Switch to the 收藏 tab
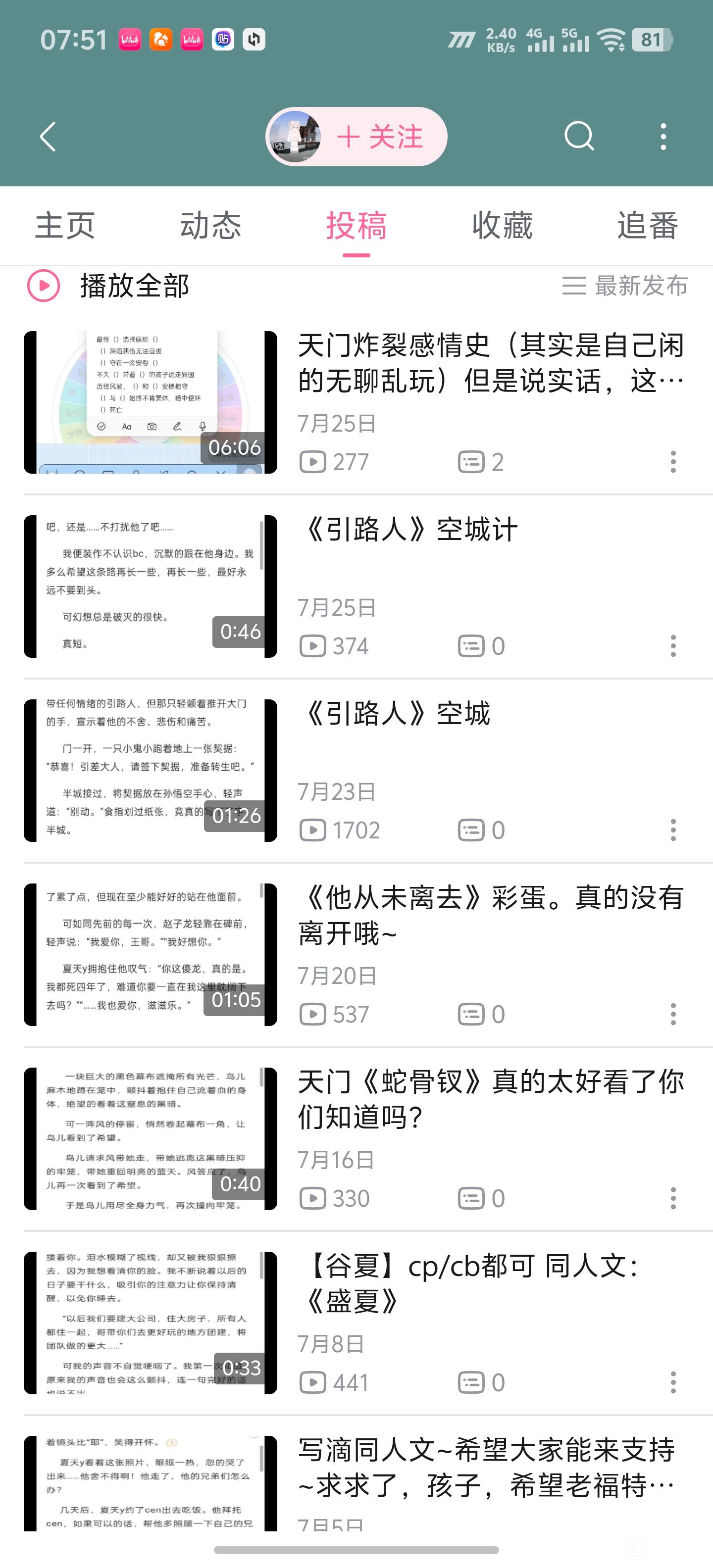The height and width of the screenshot is (1568, 713). [x=502, y=225]
